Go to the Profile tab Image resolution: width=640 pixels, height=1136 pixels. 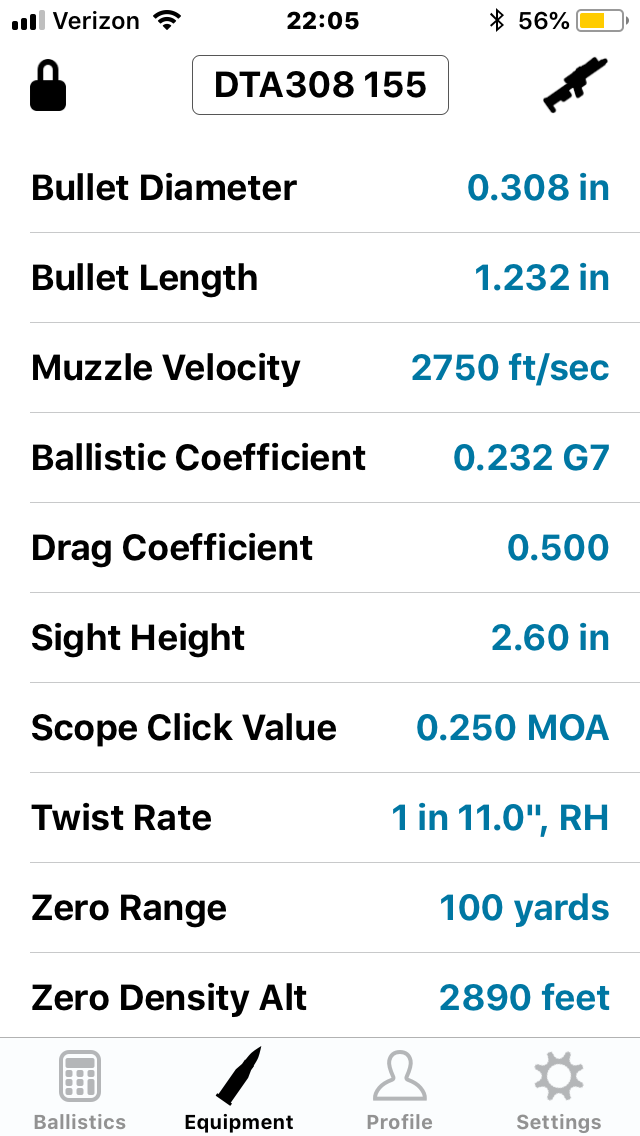pos(400,1090)
